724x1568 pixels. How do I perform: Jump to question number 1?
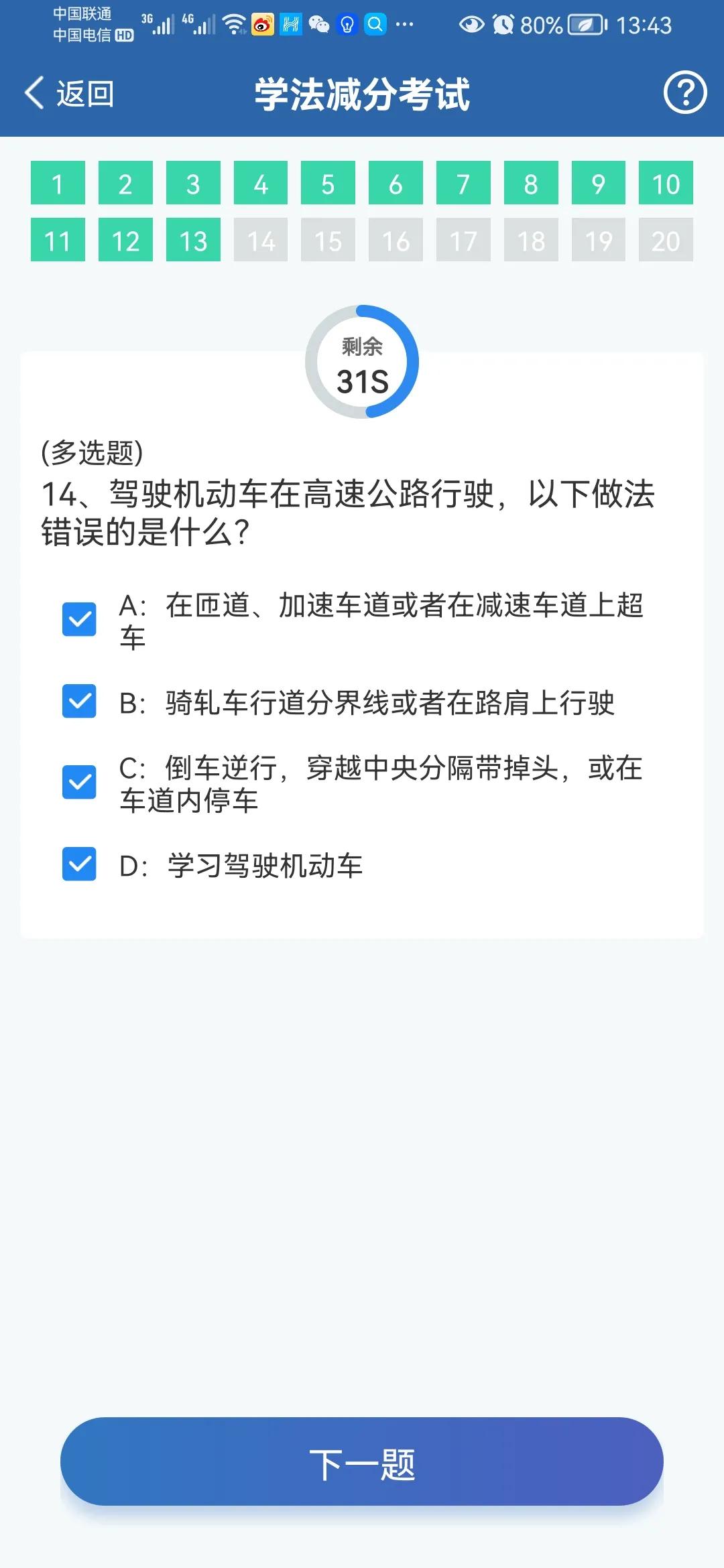[58, 183]
